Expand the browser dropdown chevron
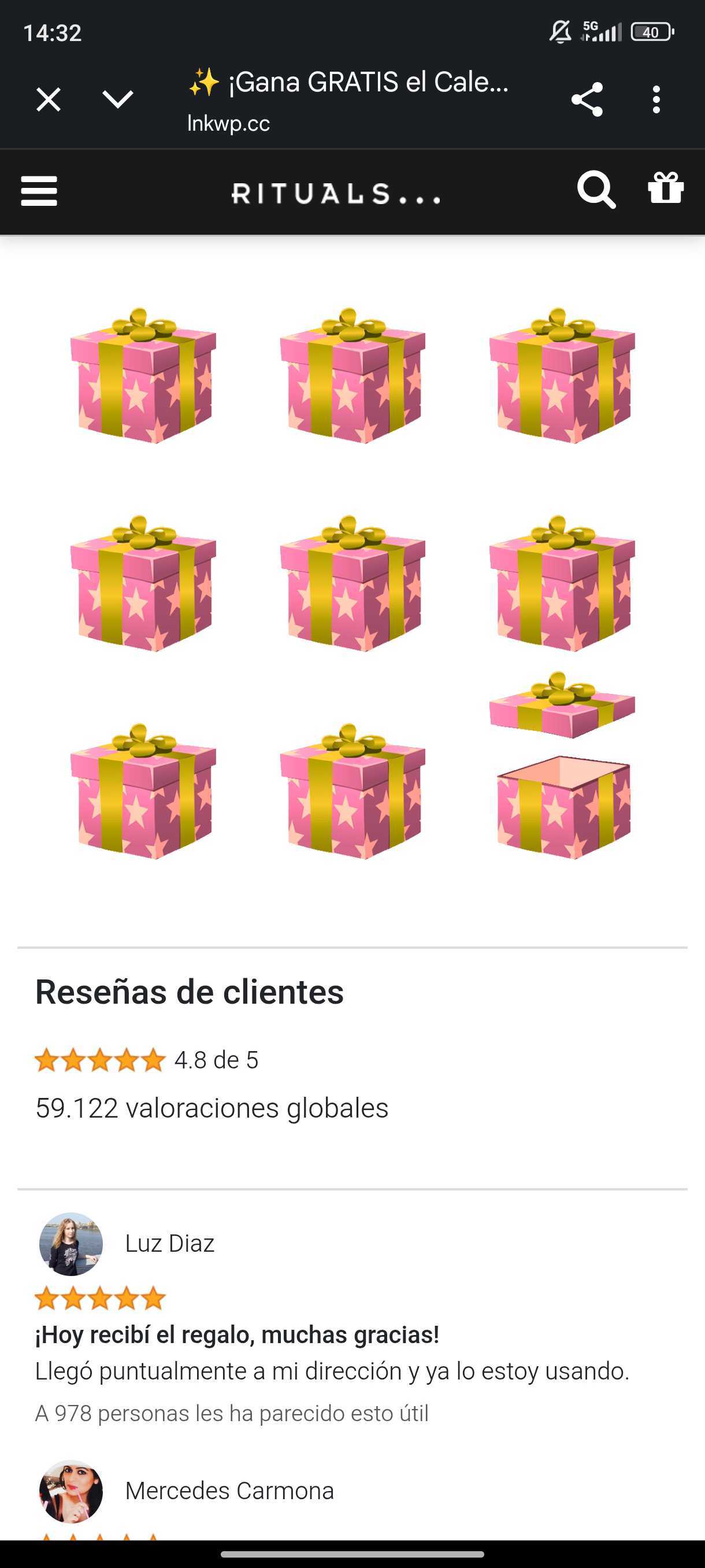 coord(117,99)
